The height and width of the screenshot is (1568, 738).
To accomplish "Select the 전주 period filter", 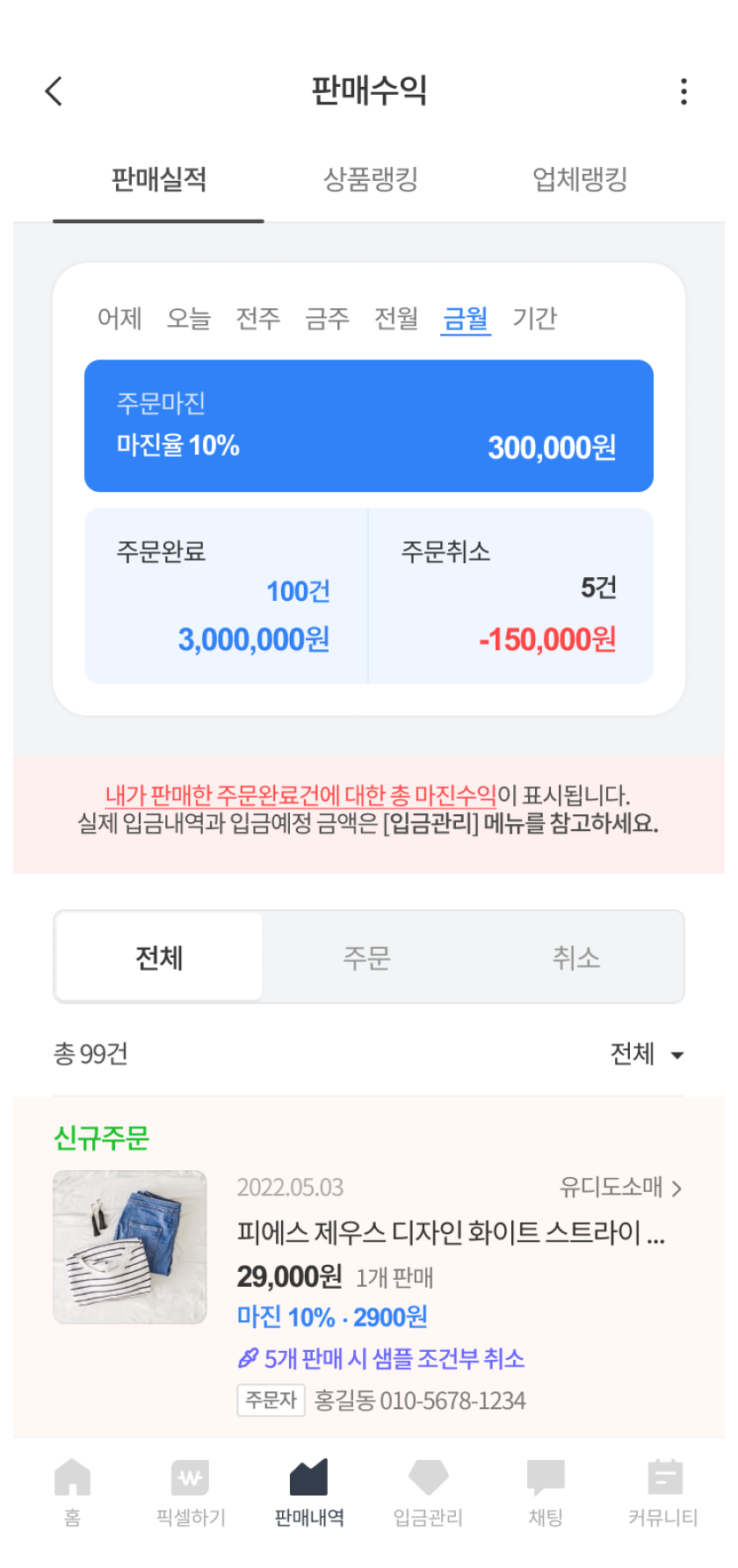I will tap(258, 318).
